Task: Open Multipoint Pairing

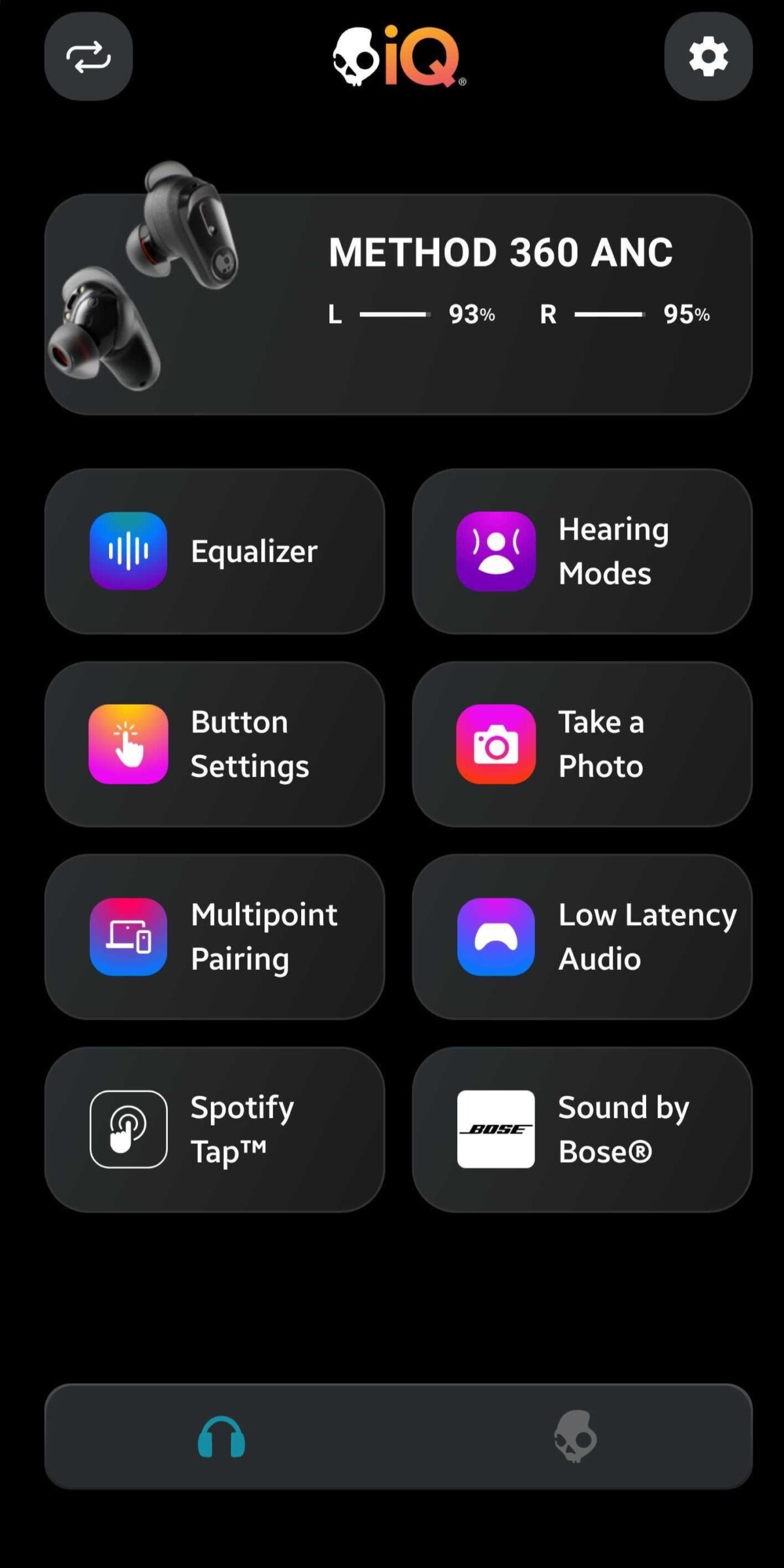Action: (214, 937)
